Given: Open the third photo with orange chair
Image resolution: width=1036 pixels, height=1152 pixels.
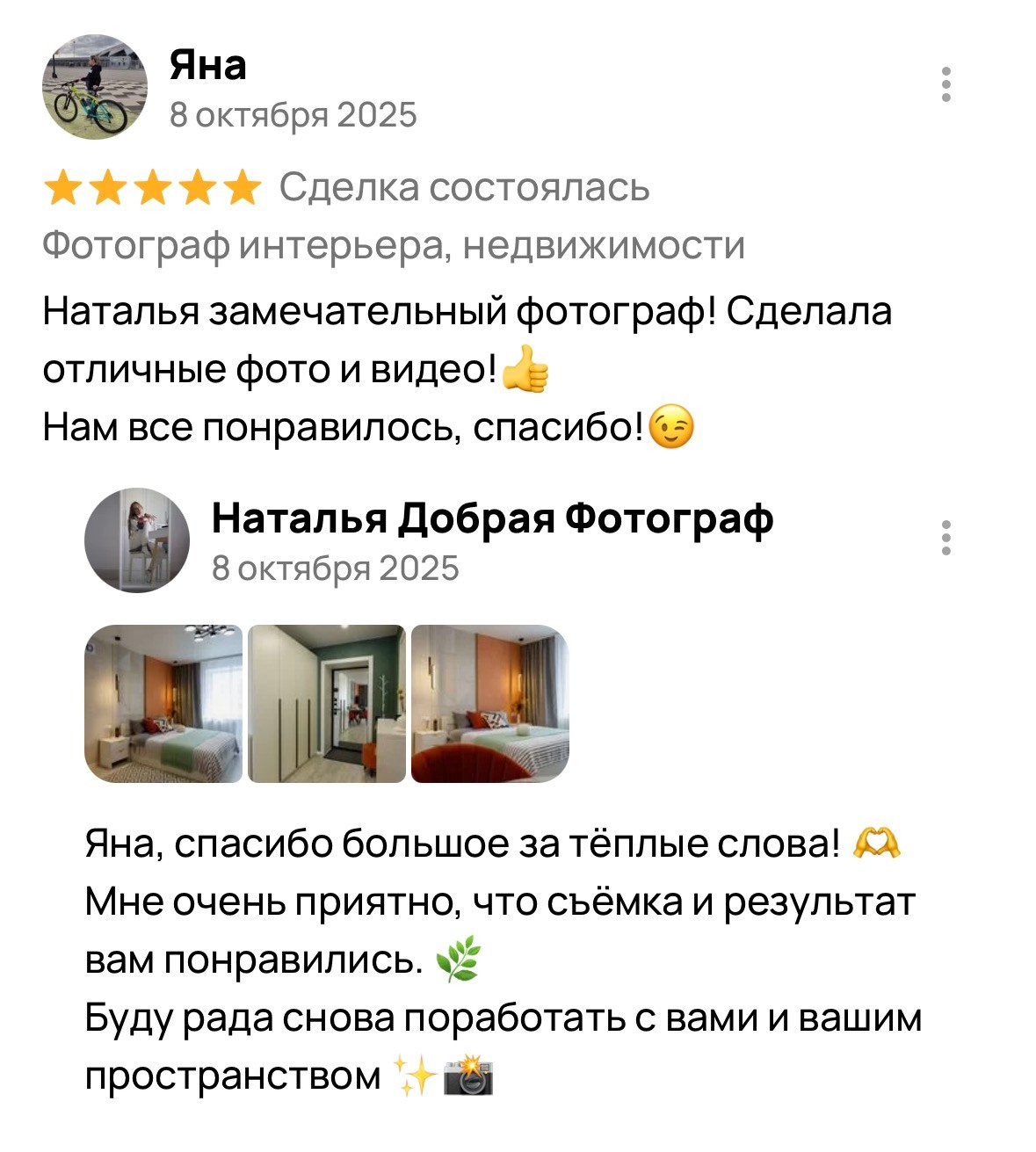Looking at the screenshot, I should tap(487, 703).
